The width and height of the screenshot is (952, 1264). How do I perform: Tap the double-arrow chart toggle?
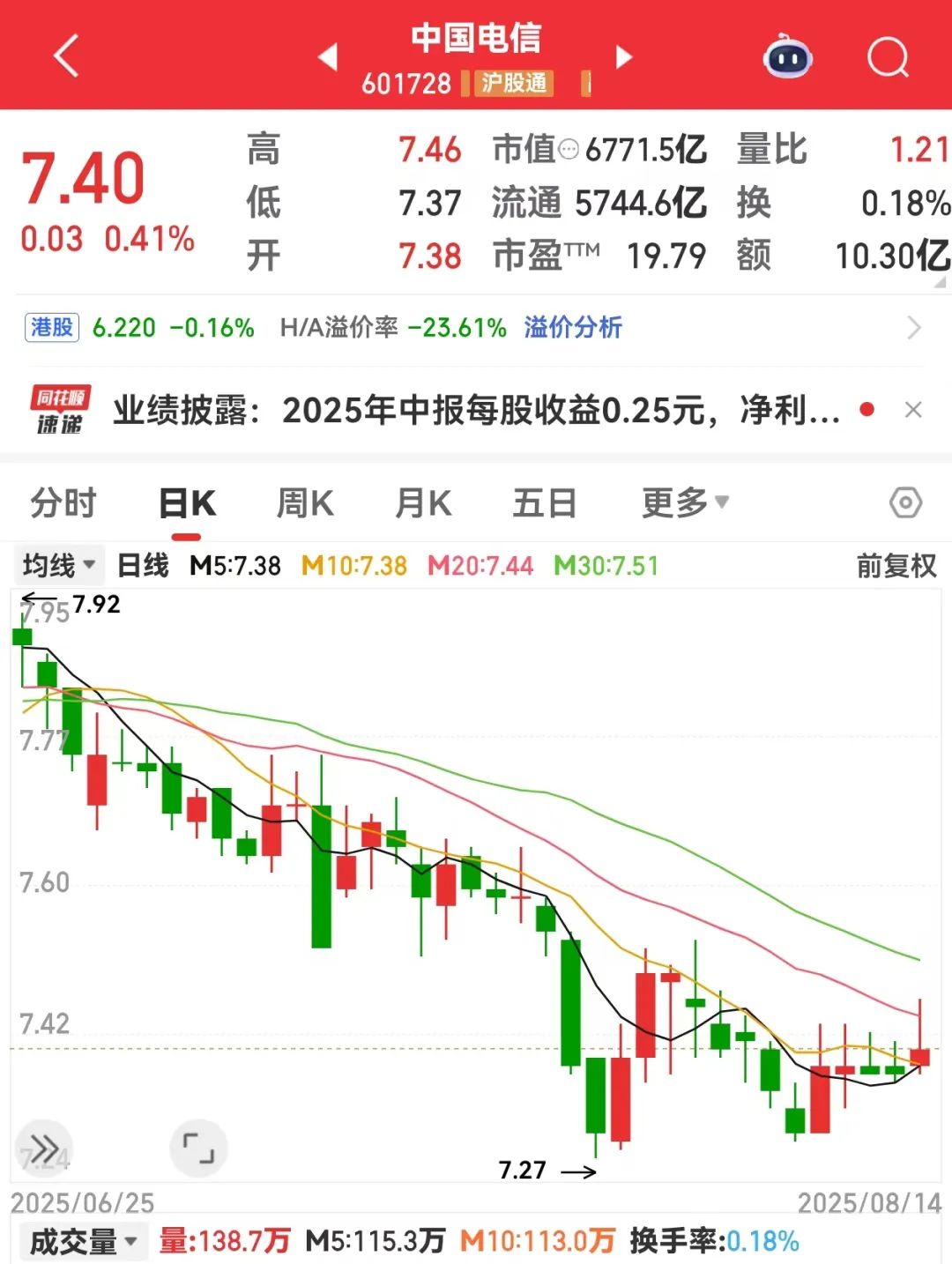coord(44,1149)
